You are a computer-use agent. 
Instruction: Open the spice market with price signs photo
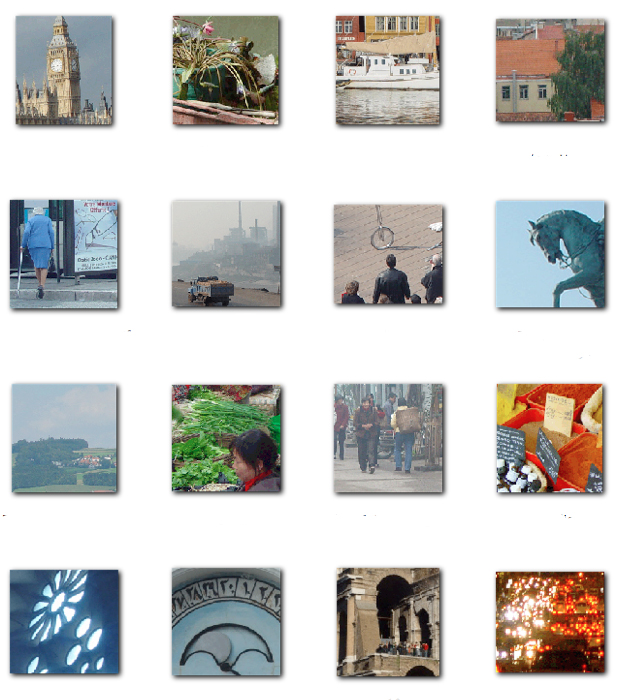pos(550,438)
